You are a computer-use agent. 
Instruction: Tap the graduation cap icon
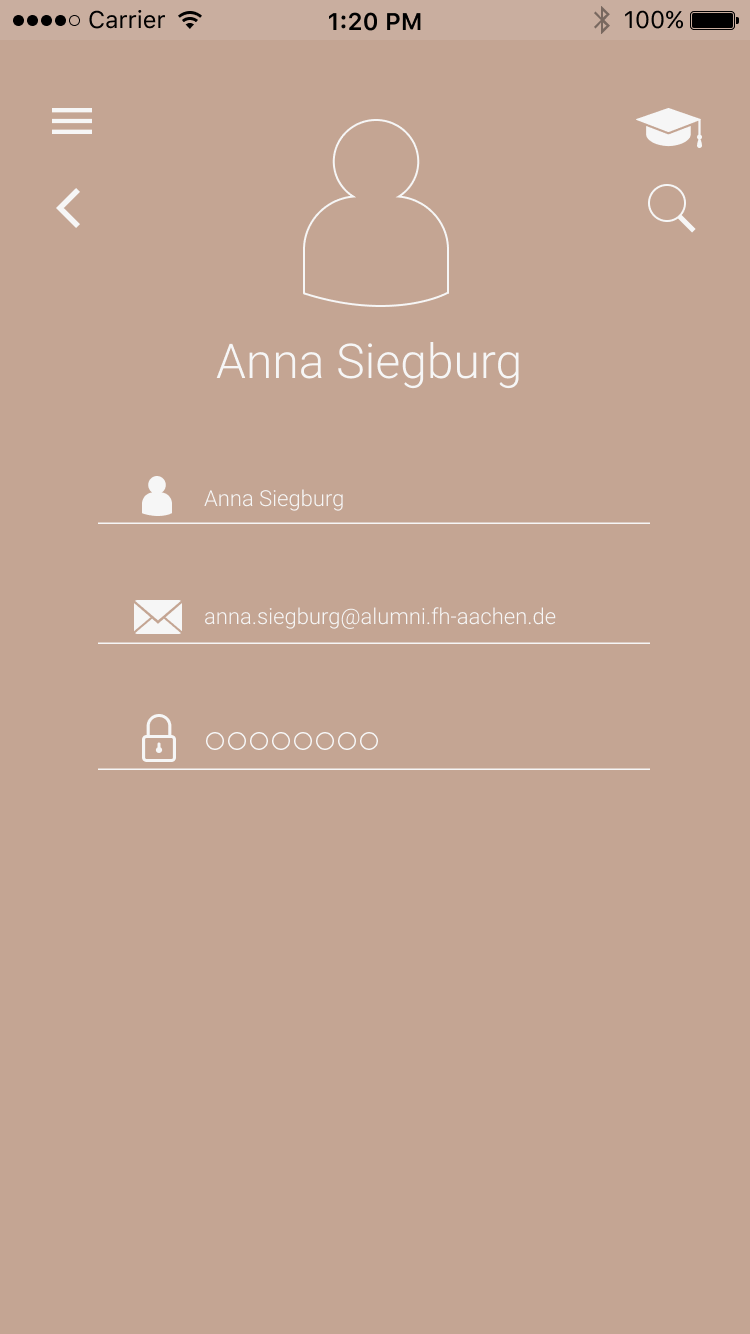point(669,128)
